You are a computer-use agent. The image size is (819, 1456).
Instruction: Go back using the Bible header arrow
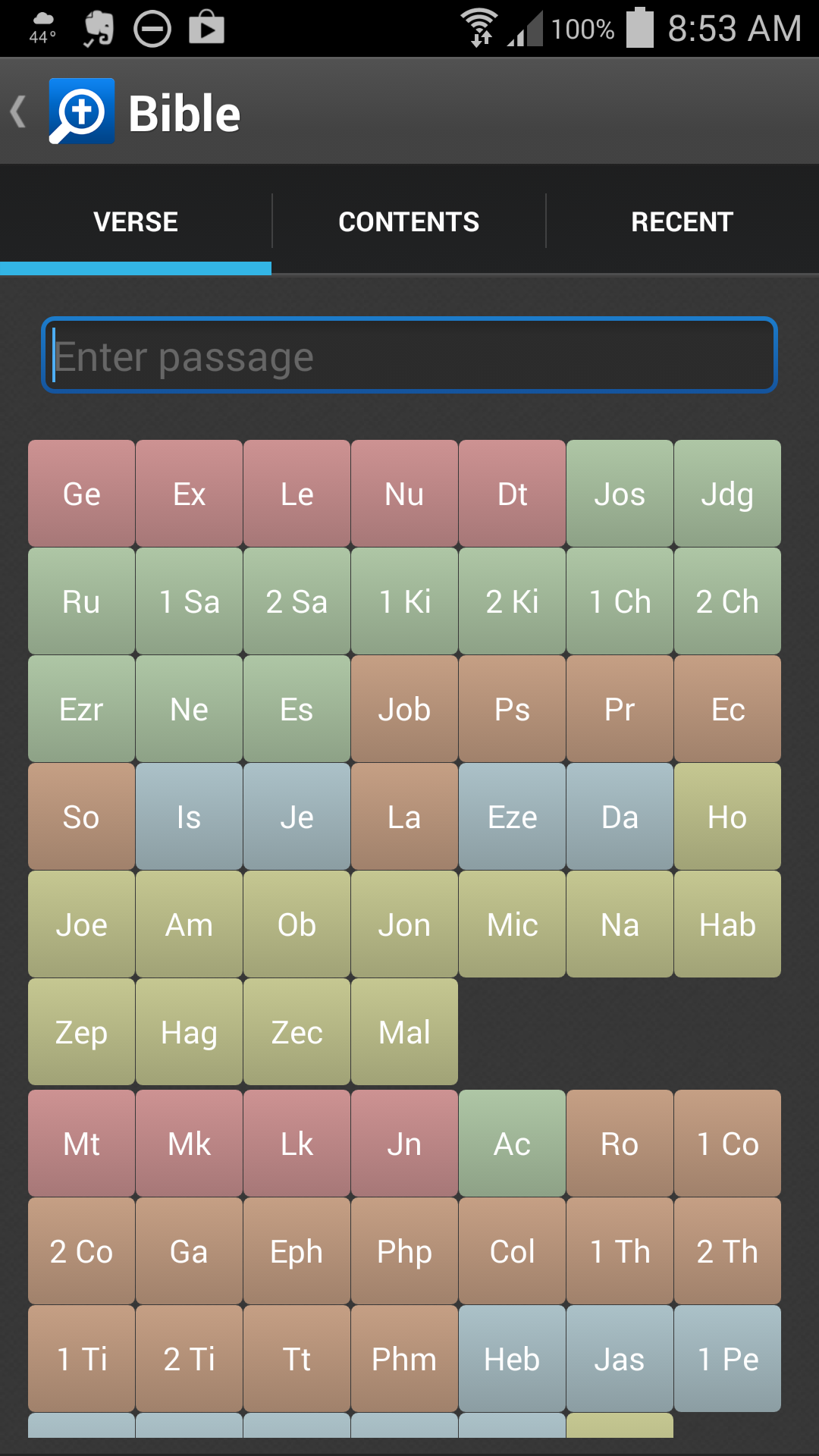point(19,111)
